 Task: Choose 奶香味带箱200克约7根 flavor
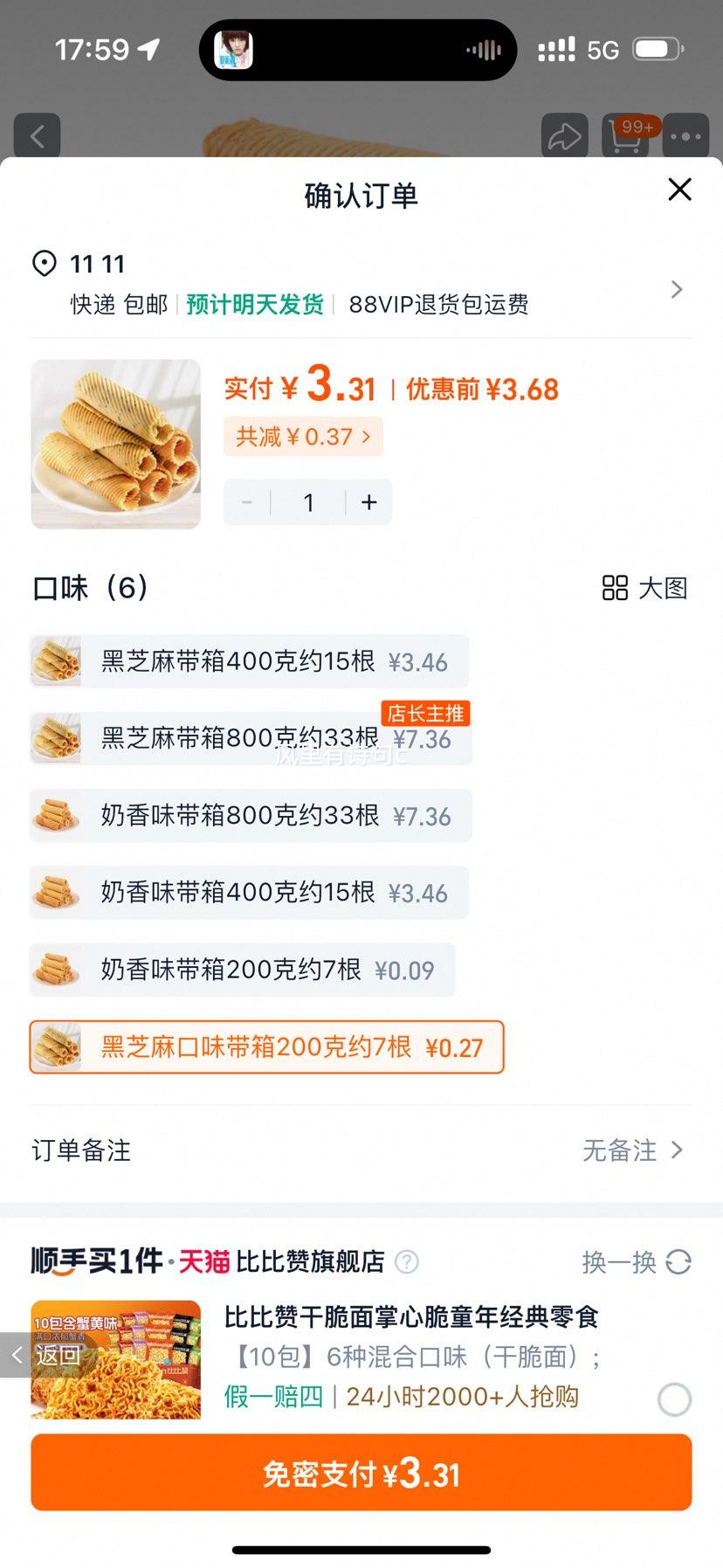tap(242, 970)
